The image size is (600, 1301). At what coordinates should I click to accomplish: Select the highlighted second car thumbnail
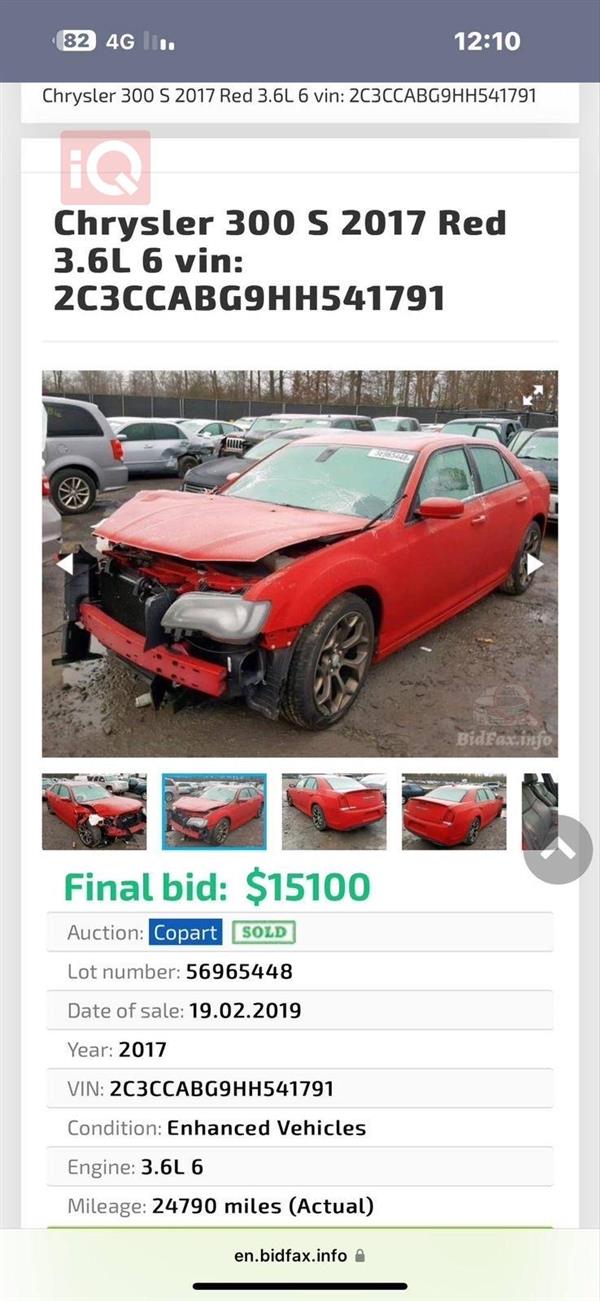pos(214,811)
